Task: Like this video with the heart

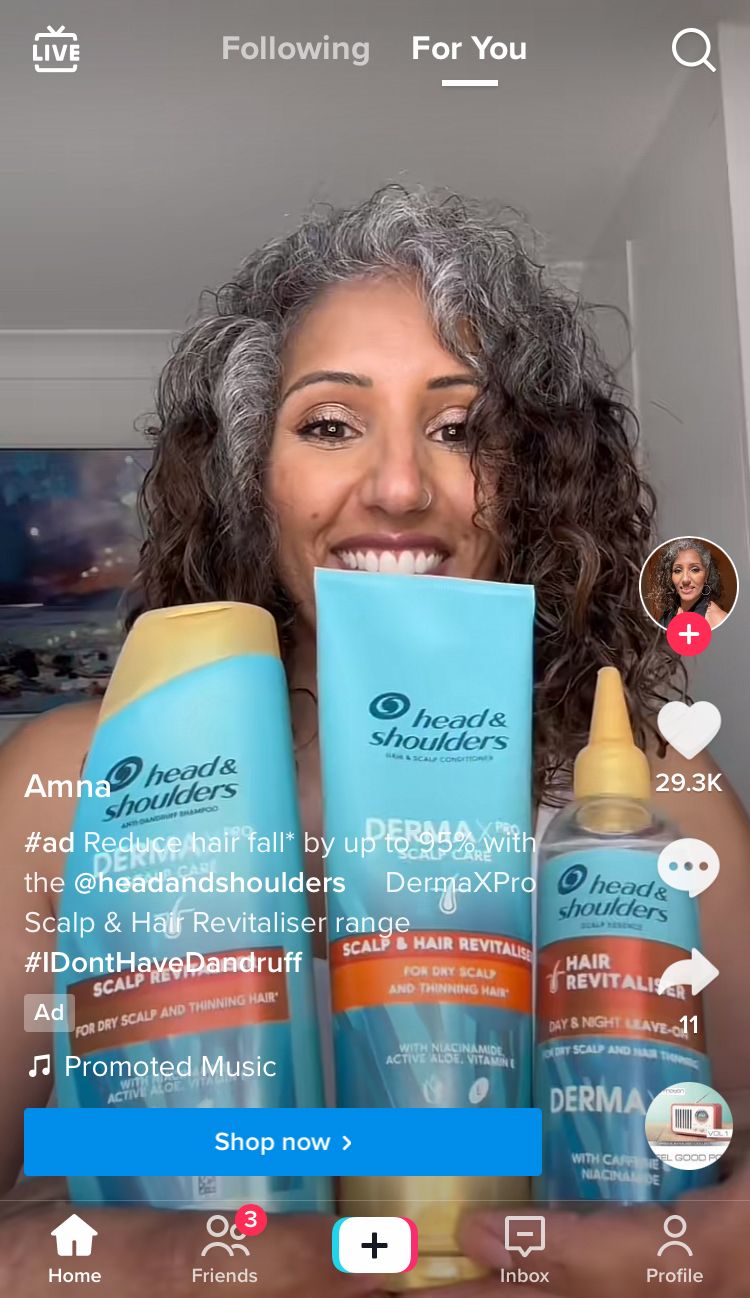Action: pyautogui.click(x=688, y=729)
